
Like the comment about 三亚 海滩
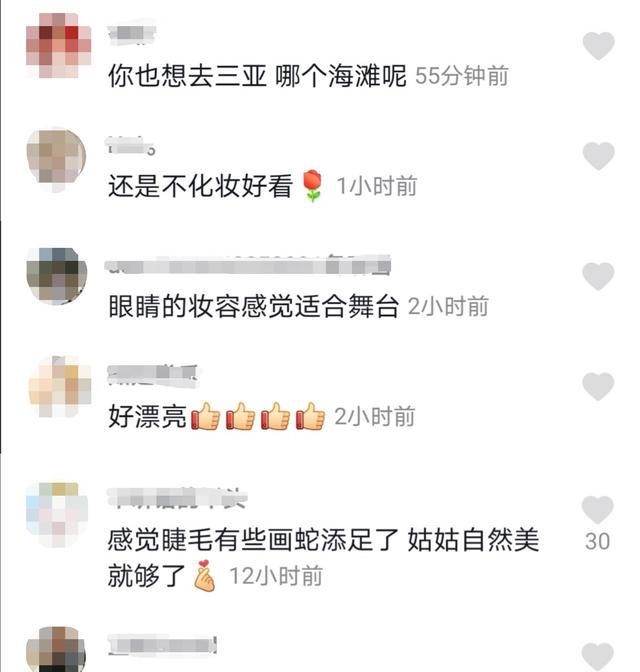point(598,45)
